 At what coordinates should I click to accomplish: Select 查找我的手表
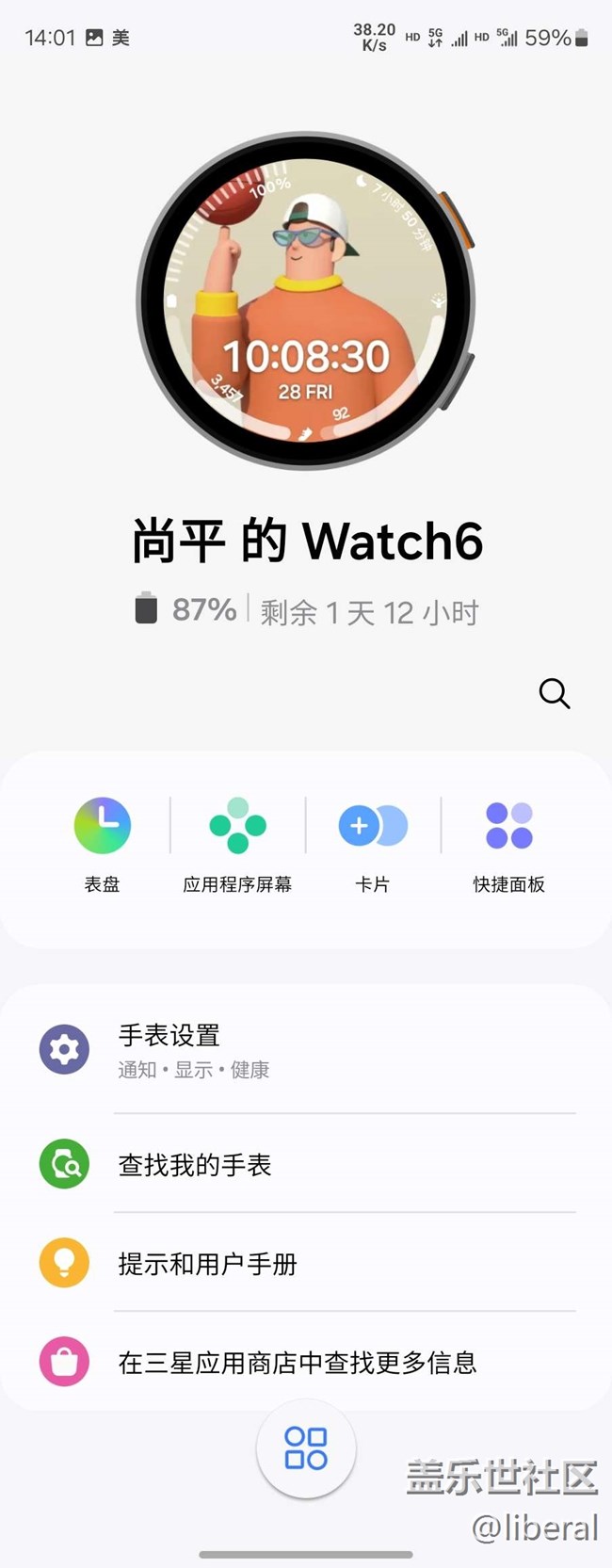[x=306, y=1165]
